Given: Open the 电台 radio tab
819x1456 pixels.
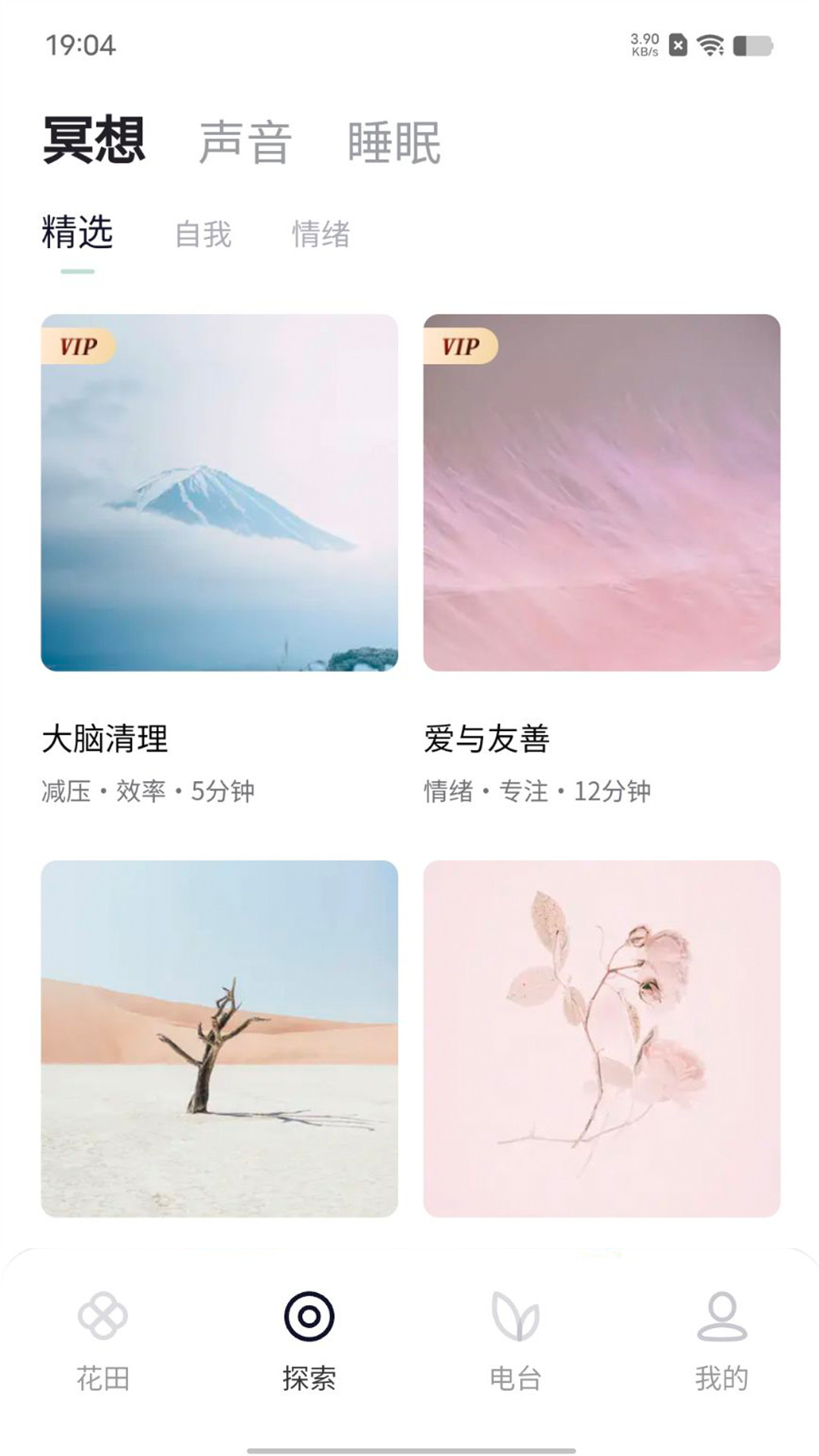Looking at the screenshot, I should pyautogui.click(x=516, y=1341).
